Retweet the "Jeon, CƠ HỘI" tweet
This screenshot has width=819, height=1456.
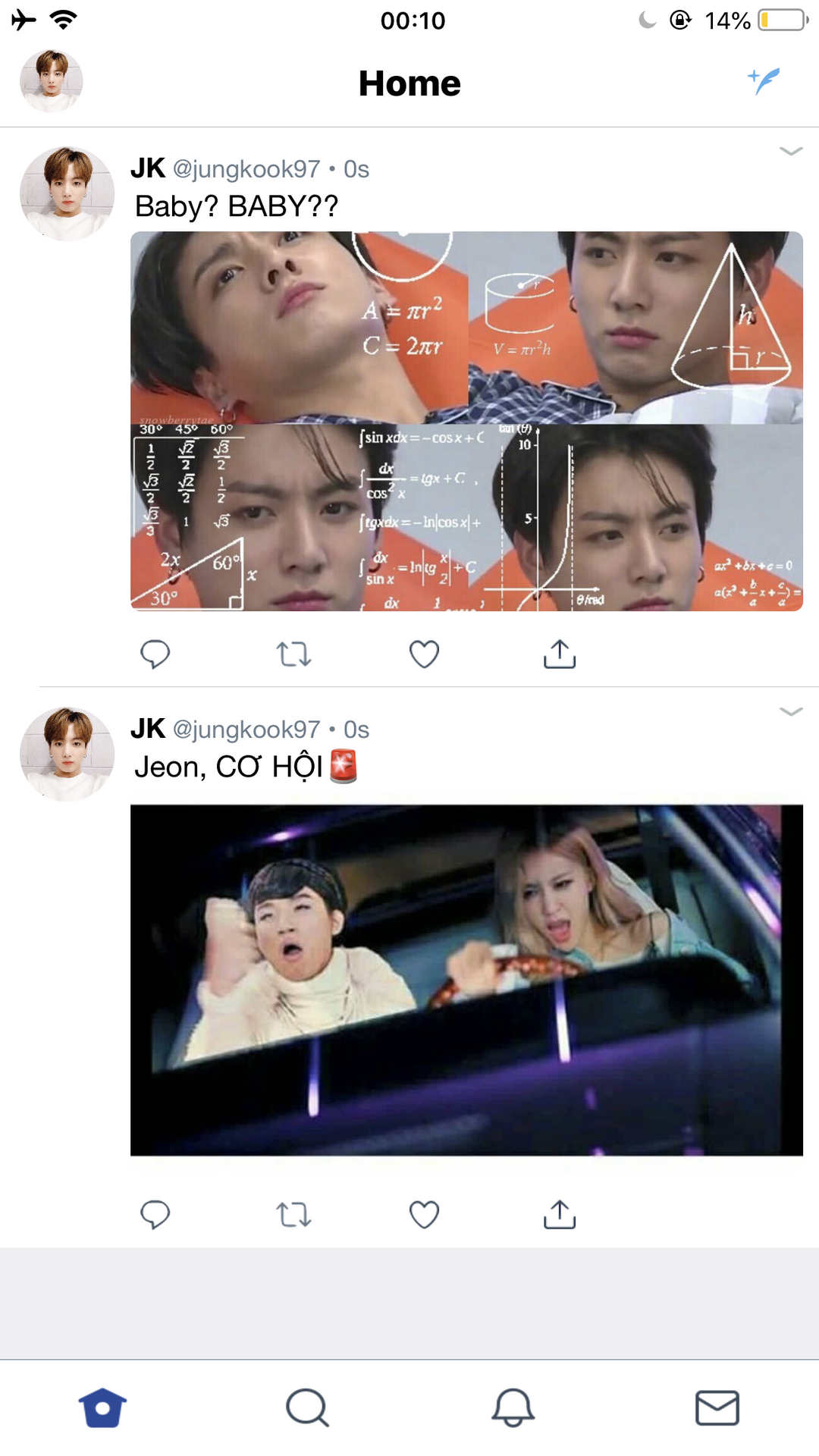click(x=293, y=1214)
